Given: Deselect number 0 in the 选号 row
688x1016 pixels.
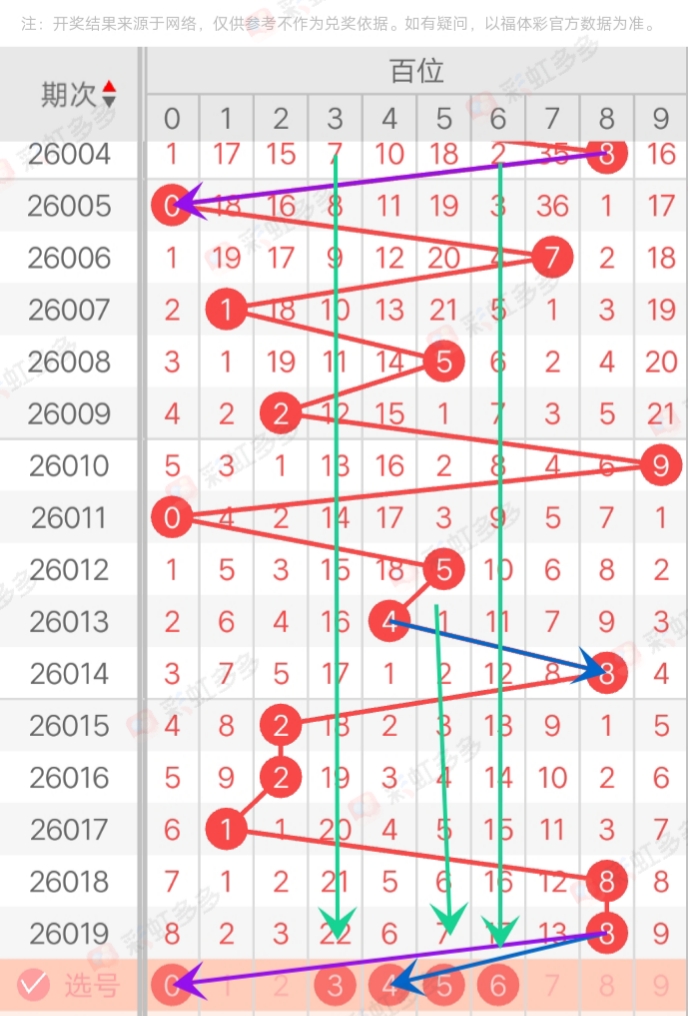Looking at the screenshot, I should 172,986.
